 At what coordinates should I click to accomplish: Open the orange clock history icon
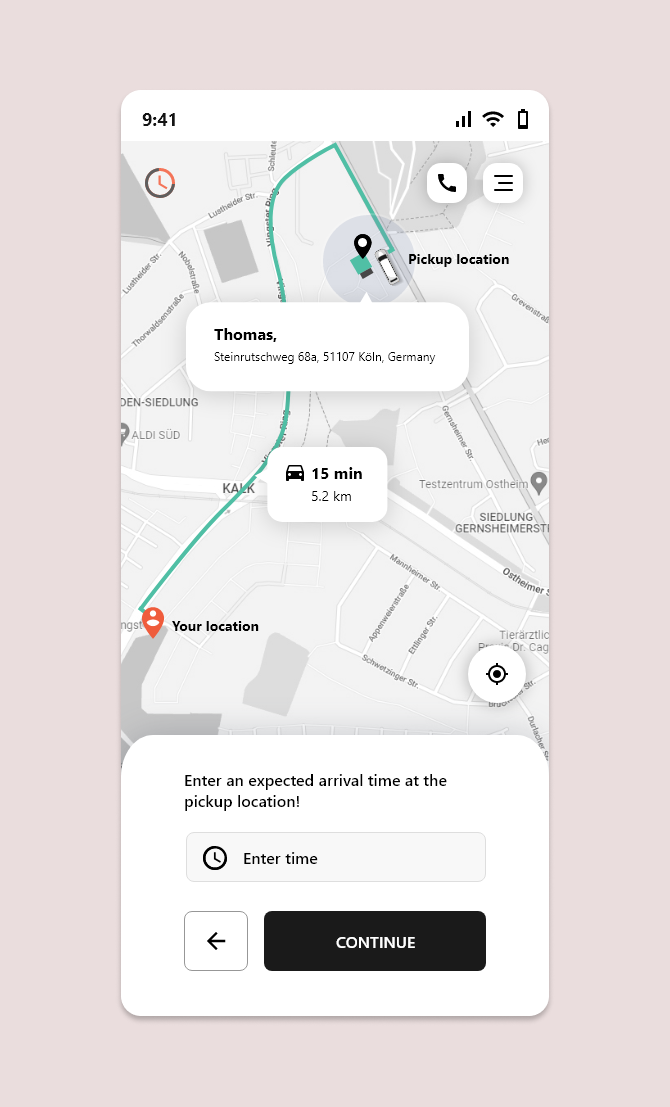(x=160, y=182)
